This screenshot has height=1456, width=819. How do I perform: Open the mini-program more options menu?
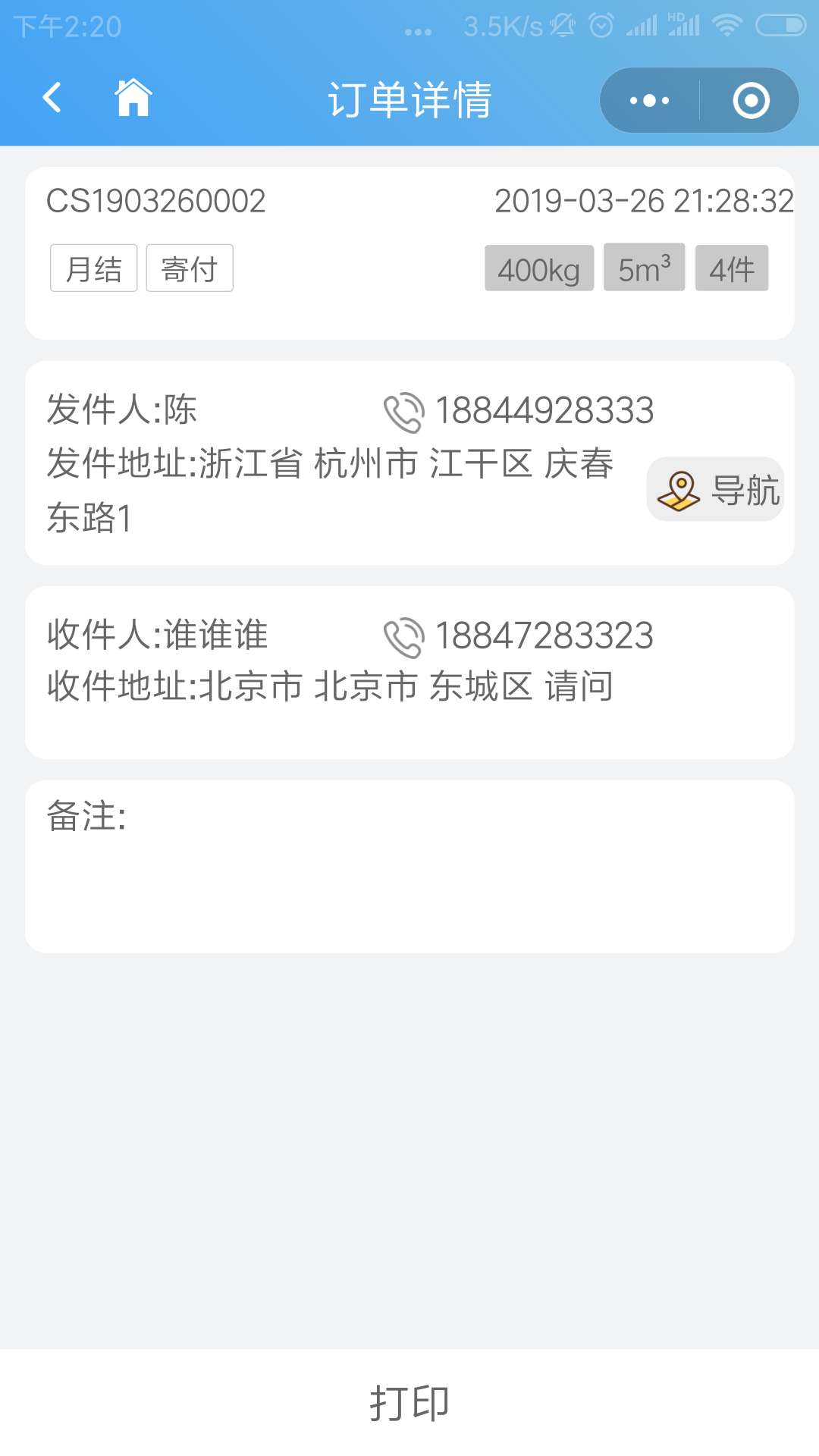(x=650, y=100)
